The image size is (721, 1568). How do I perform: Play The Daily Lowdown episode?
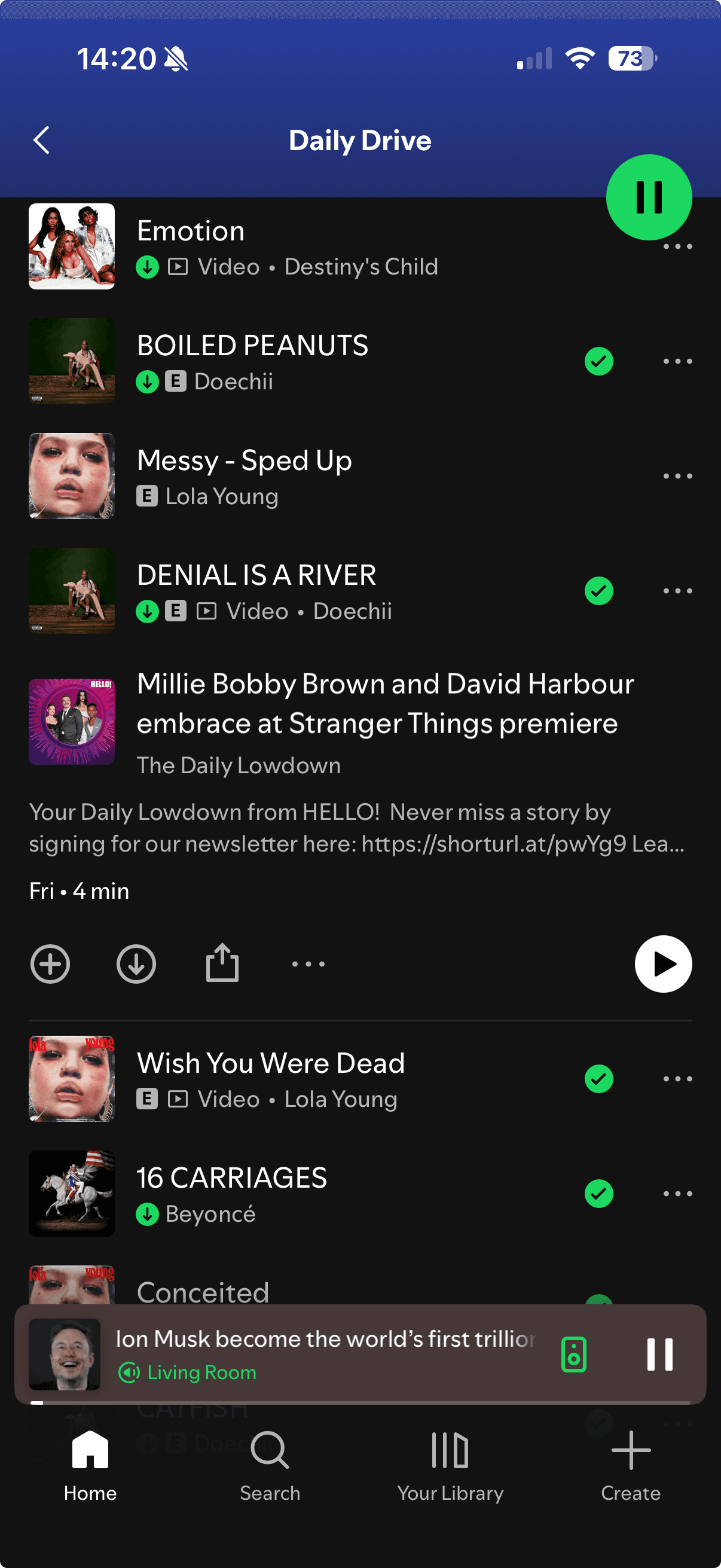(662, 964)
